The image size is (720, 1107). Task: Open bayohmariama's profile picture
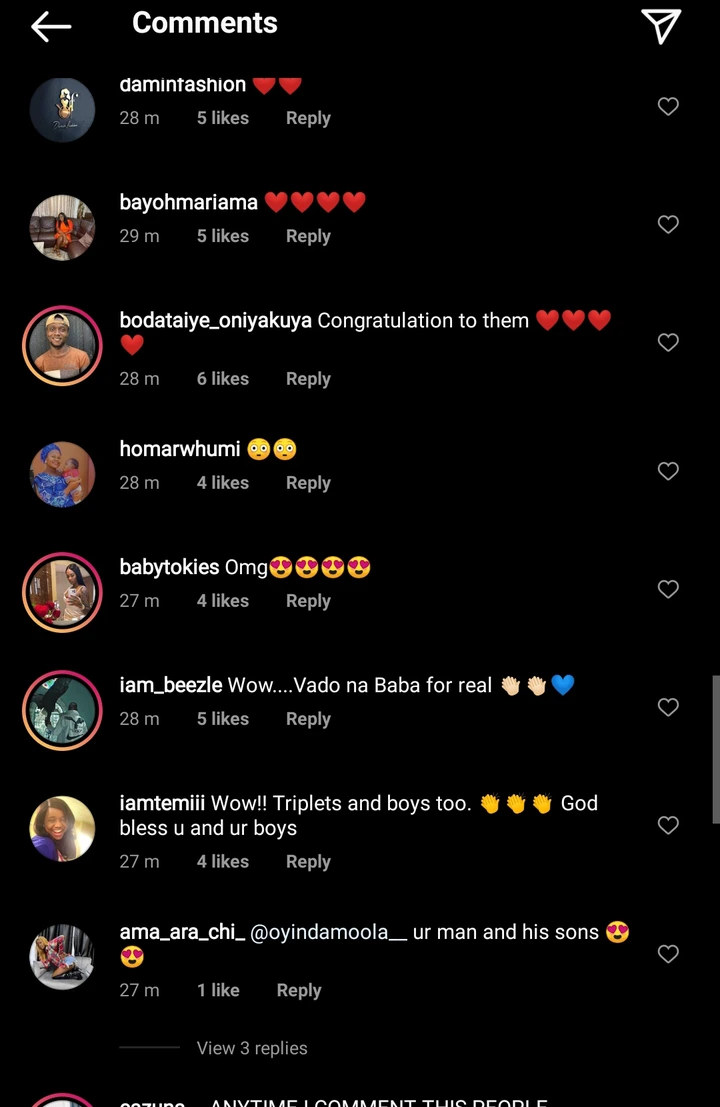[63, 227]
